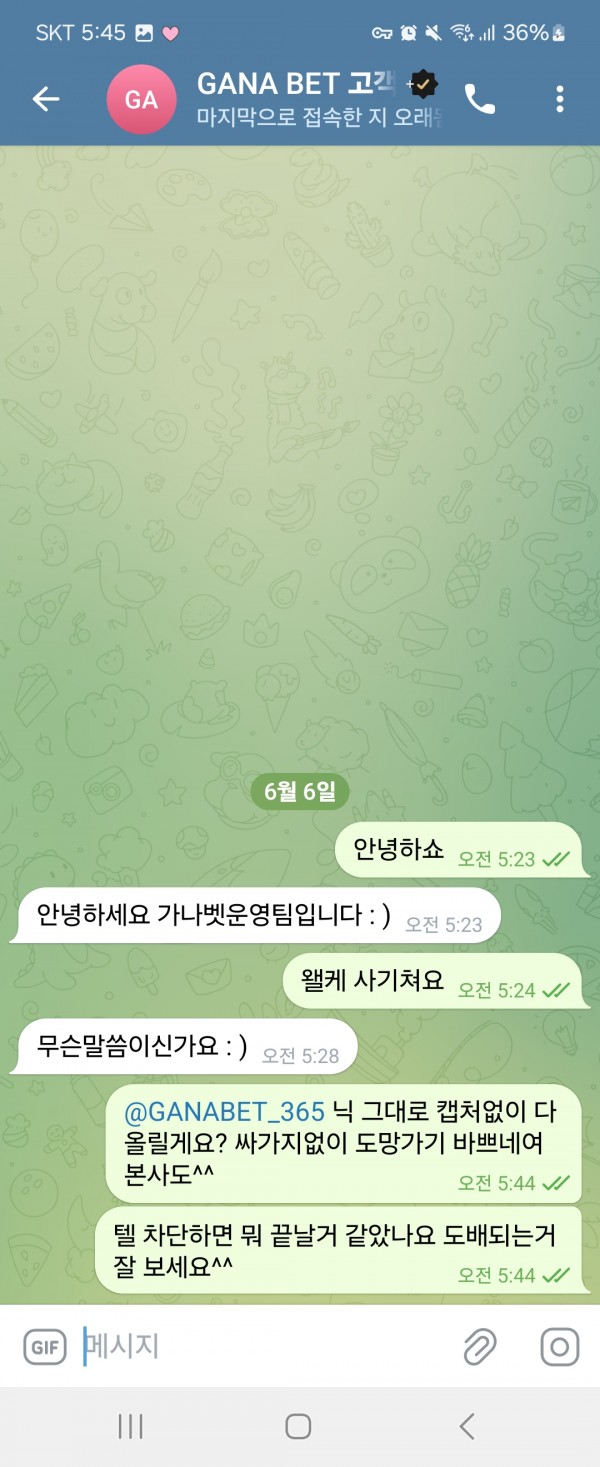The height and width of the screenshot is (1467, 600).
Task: Open the camera to record media
Action: (x=559, y=1347)
